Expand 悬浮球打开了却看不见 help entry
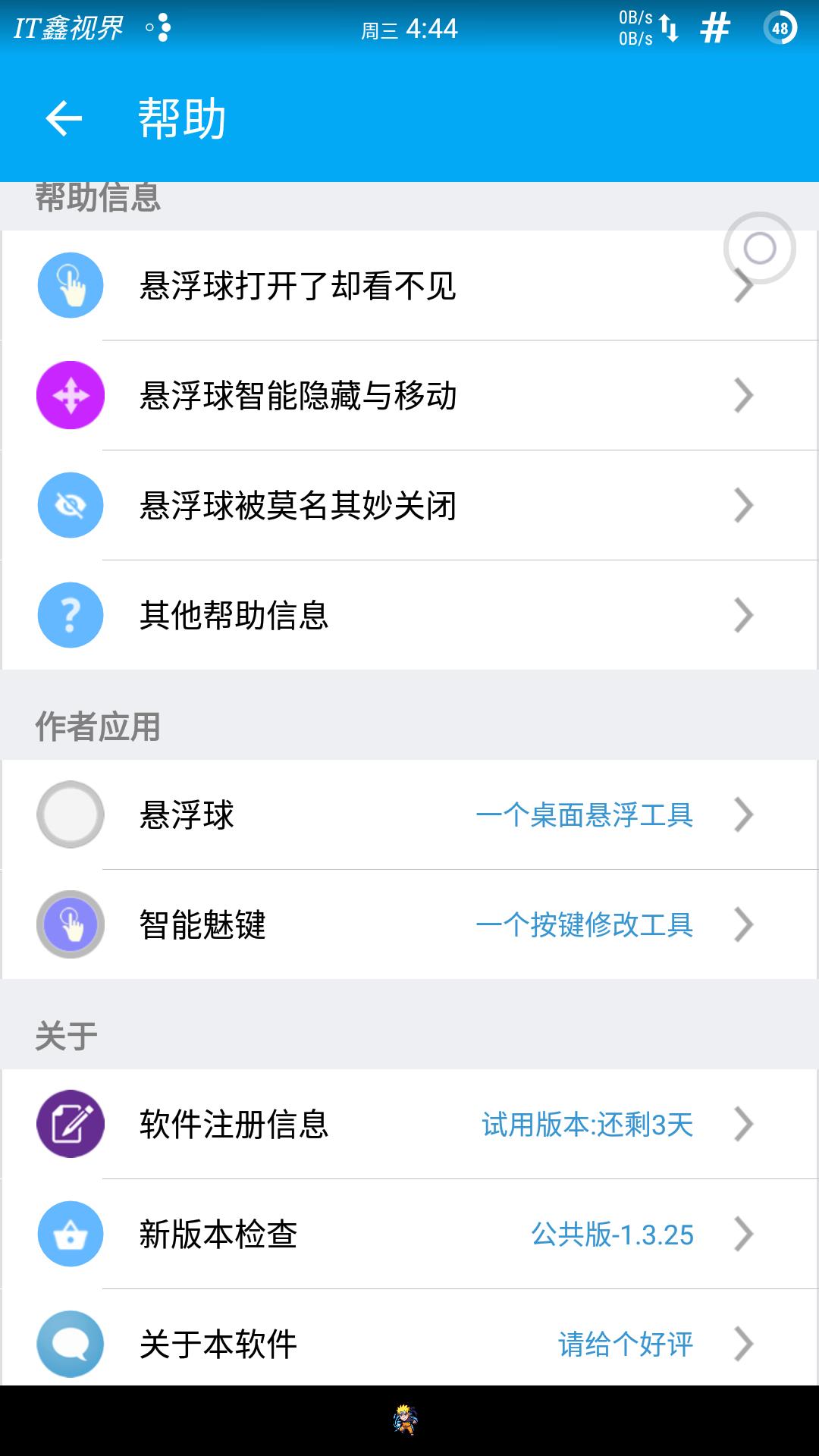This screenshot has height=1456, width=819. coord(409,287)
